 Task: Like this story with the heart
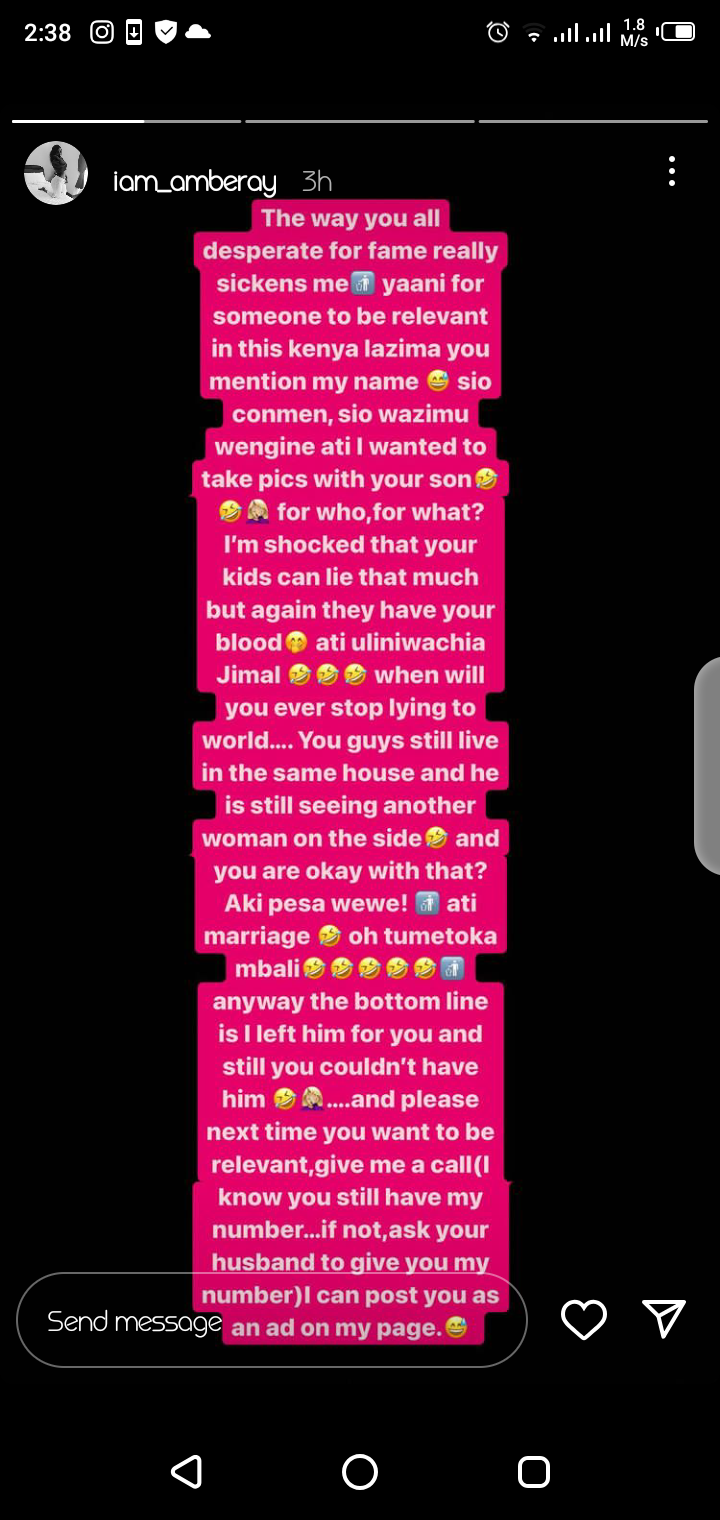[584, 1320]
